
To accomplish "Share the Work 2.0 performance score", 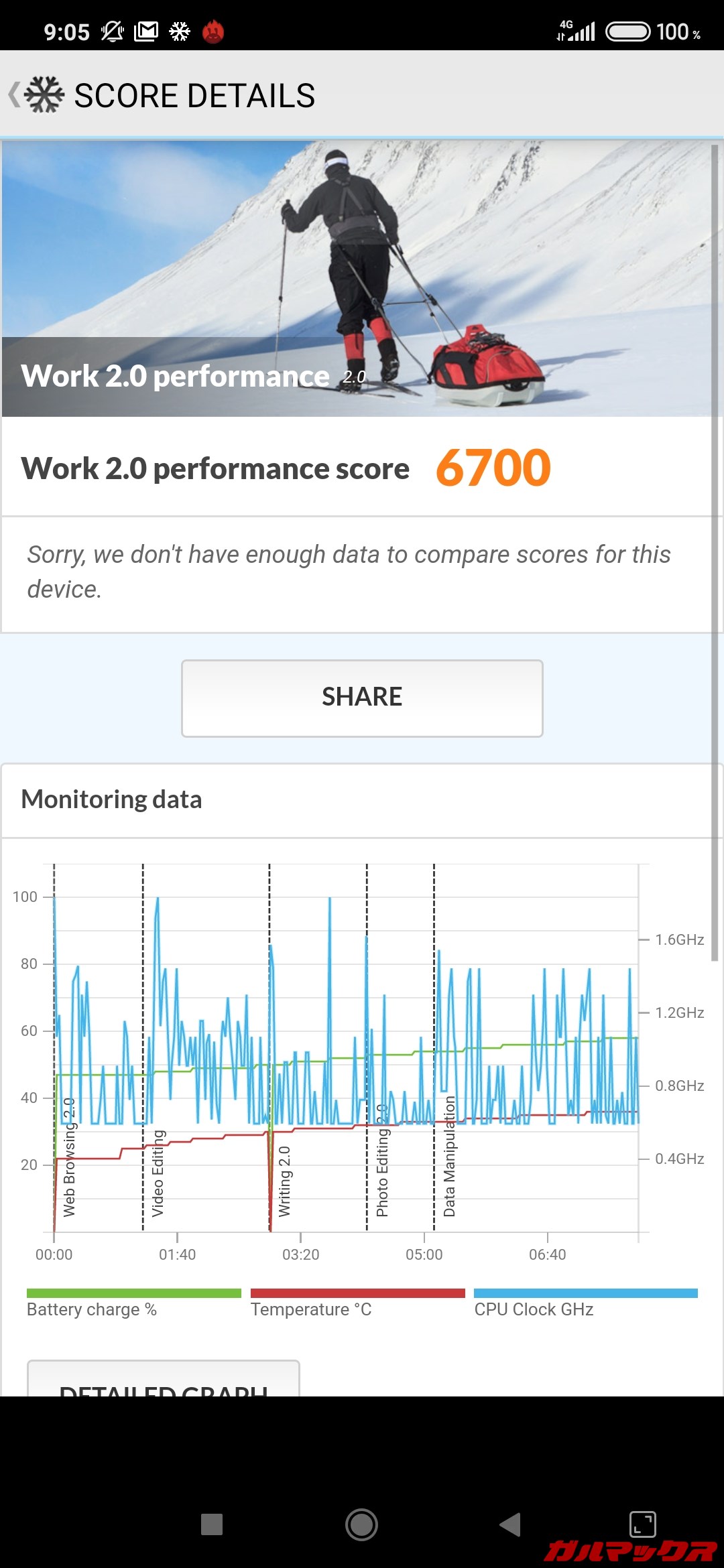I will pos(362,698).
